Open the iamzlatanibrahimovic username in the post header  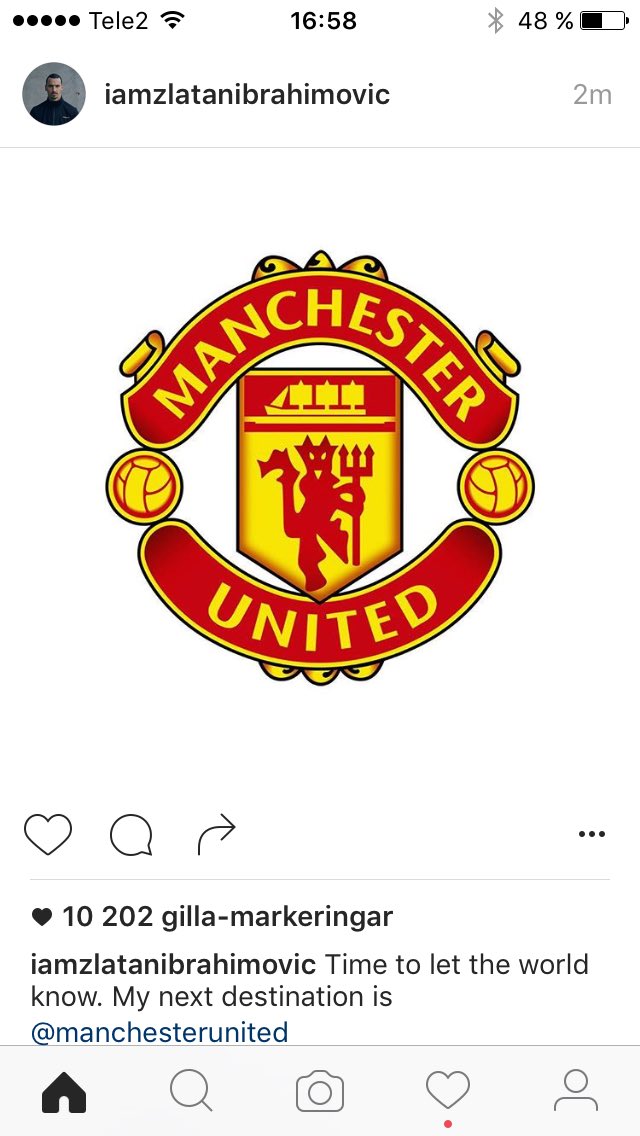click(x=246, y=95)
